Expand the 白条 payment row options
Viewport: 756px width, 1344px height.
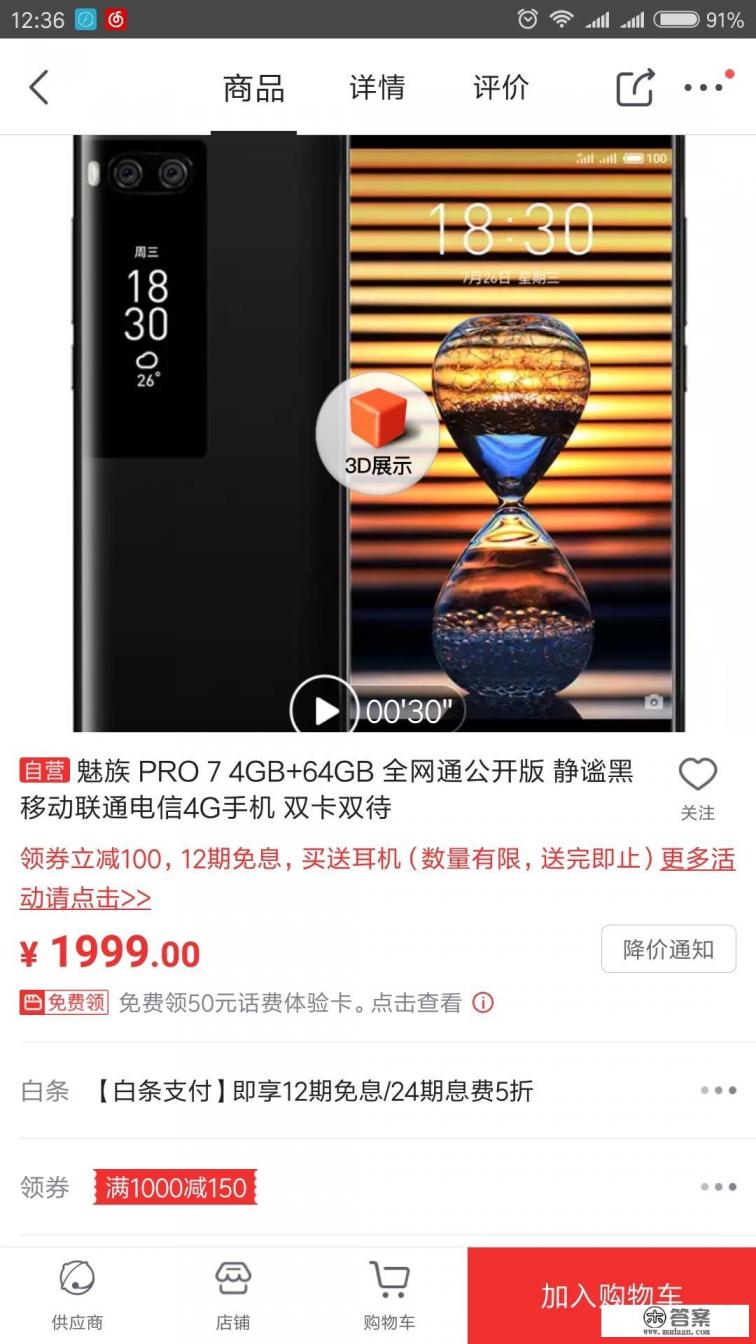(716, 1091)
